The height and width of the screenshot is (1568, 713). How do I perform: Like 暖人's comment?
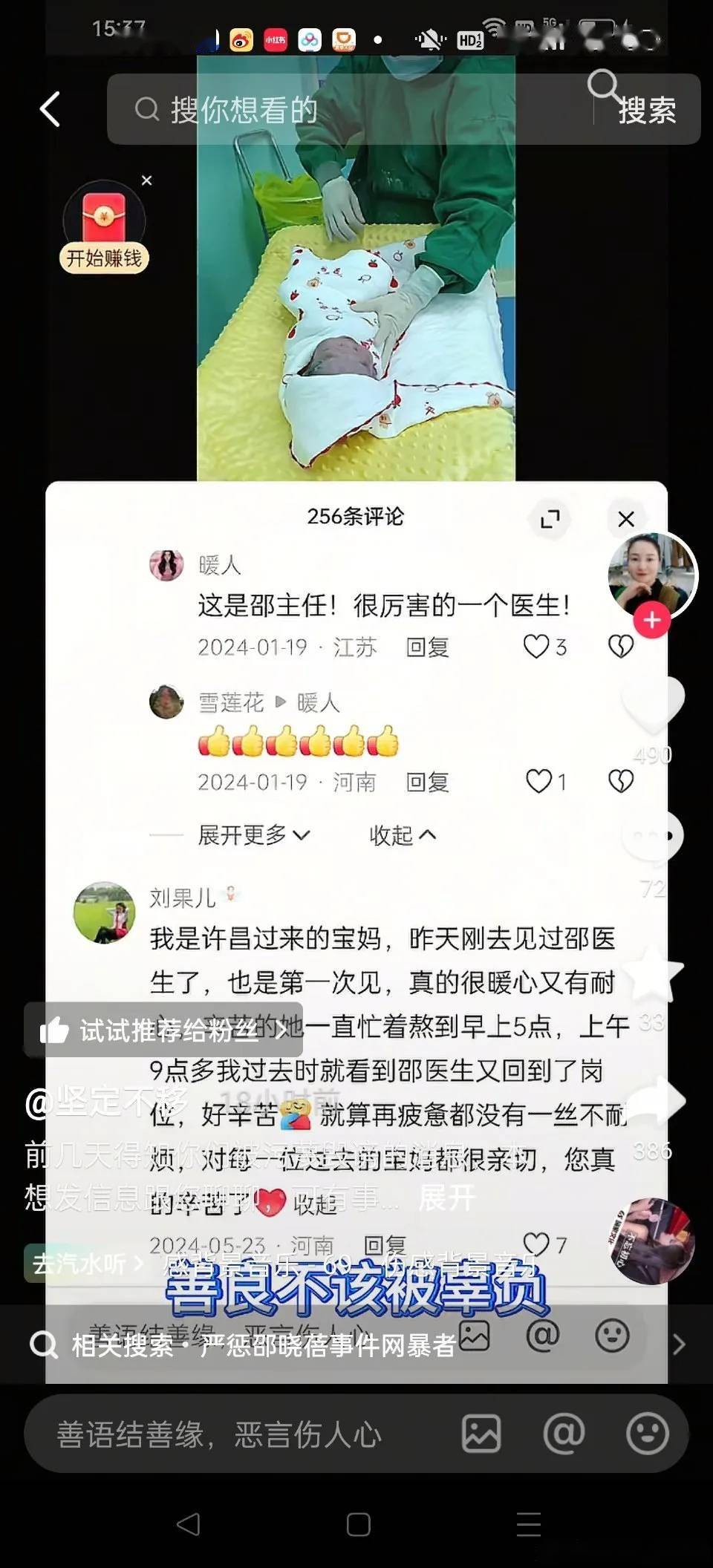point(536,647)
